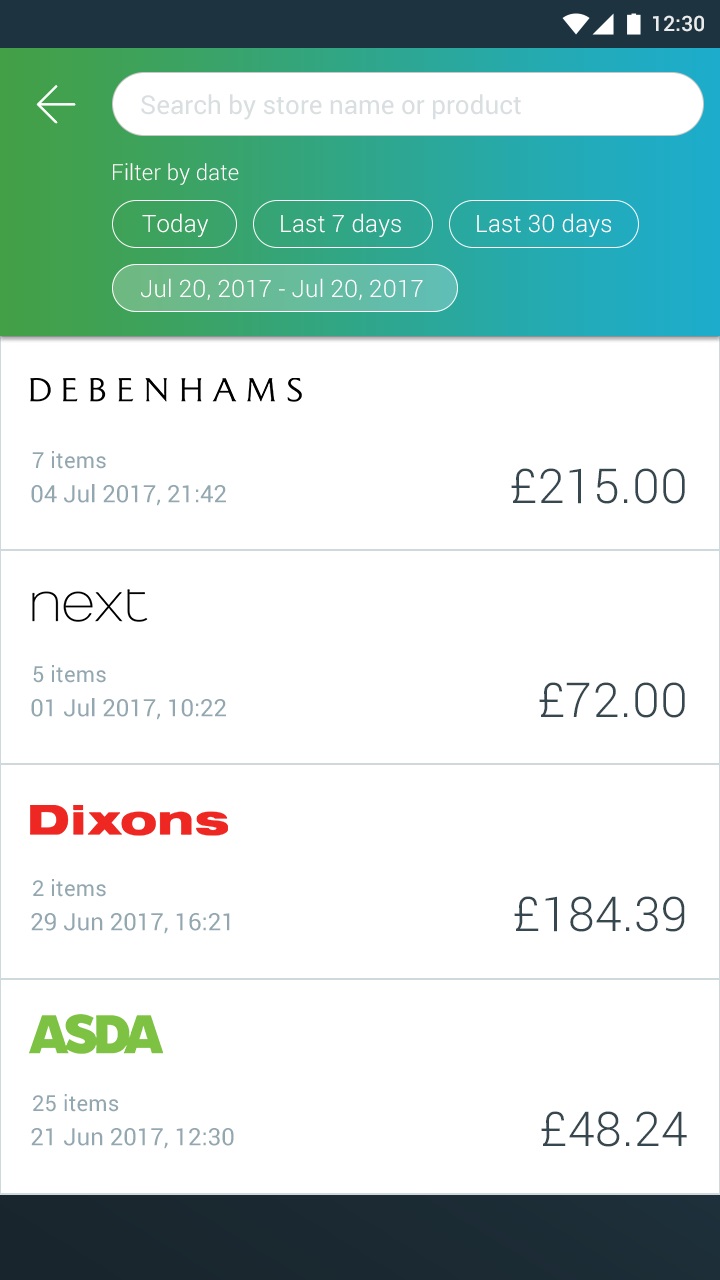Viewport: 720px width, 1280px height.
Task: Open the Dixons receipt for £184.39
Action: 360,873
